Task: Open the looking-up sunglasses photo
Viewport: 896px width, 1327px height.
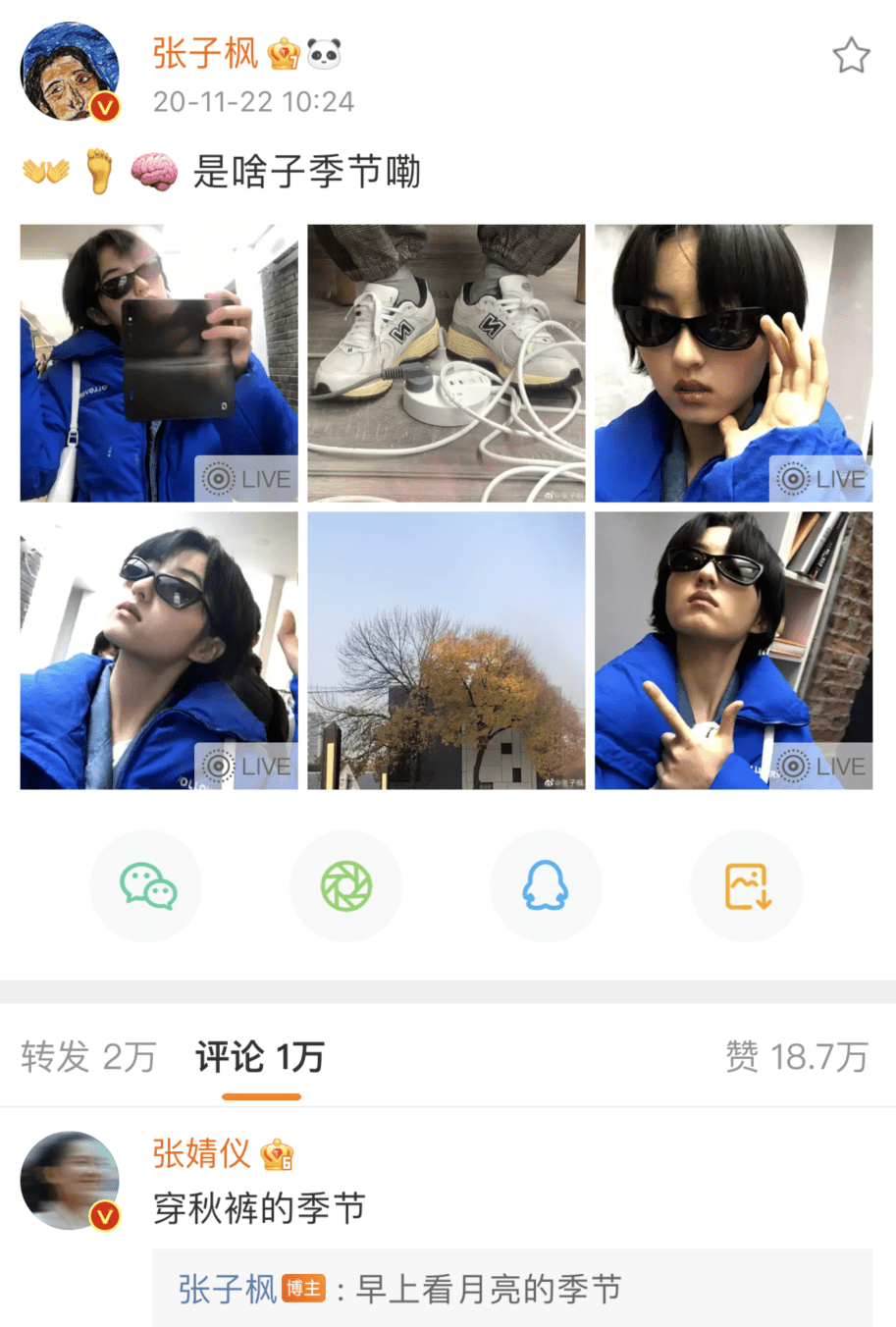Action: 159,650
